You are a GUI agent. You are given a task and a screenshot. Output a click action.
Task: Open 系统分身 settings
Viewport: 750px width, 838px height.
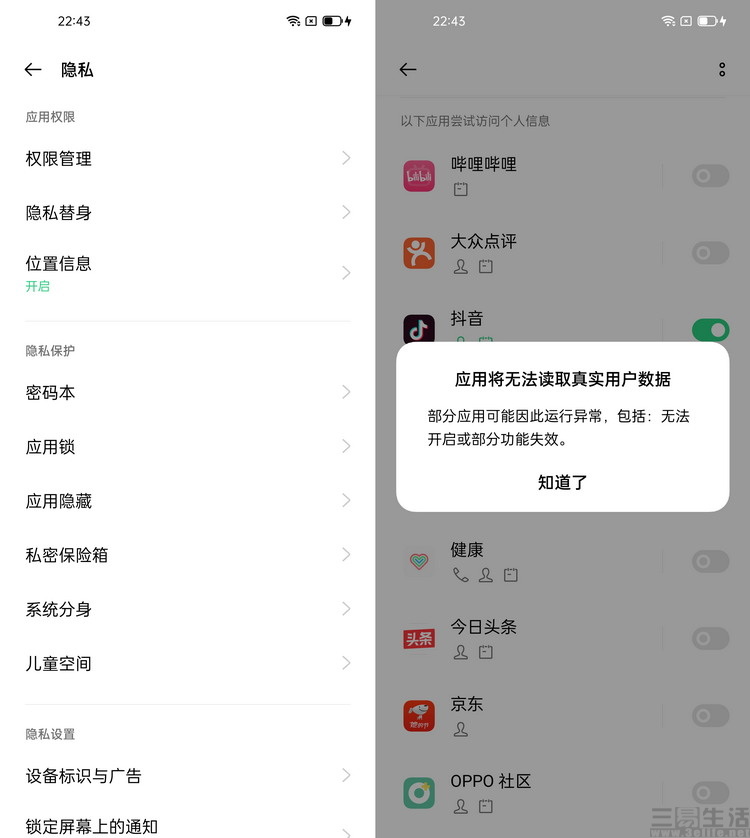(x=187, y=609)
